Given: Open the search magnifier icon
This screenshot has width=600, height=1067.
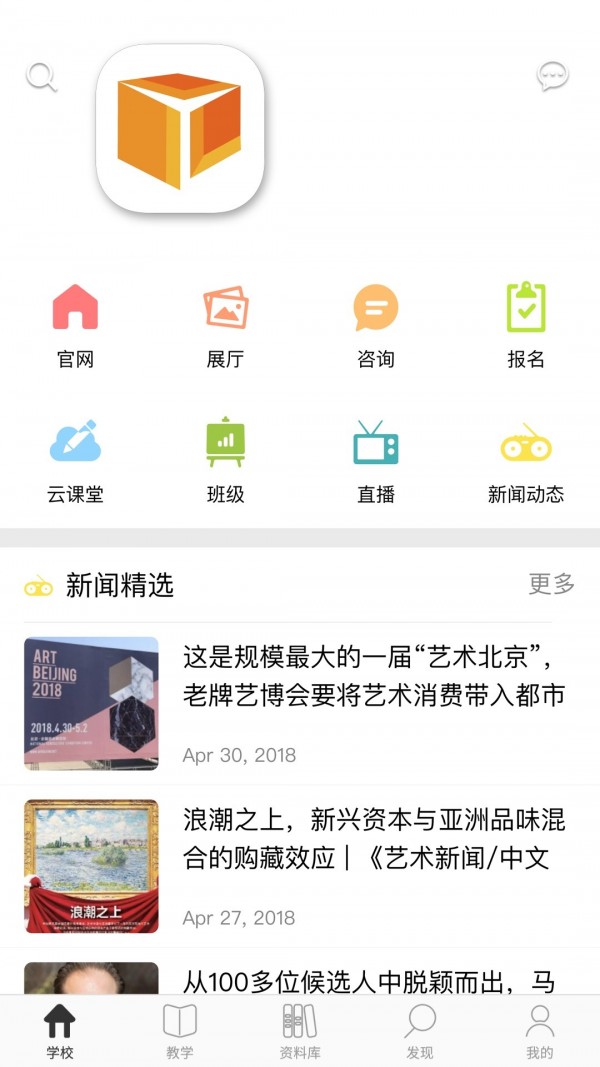Looking at the screenshot, I should coord(42,77).
